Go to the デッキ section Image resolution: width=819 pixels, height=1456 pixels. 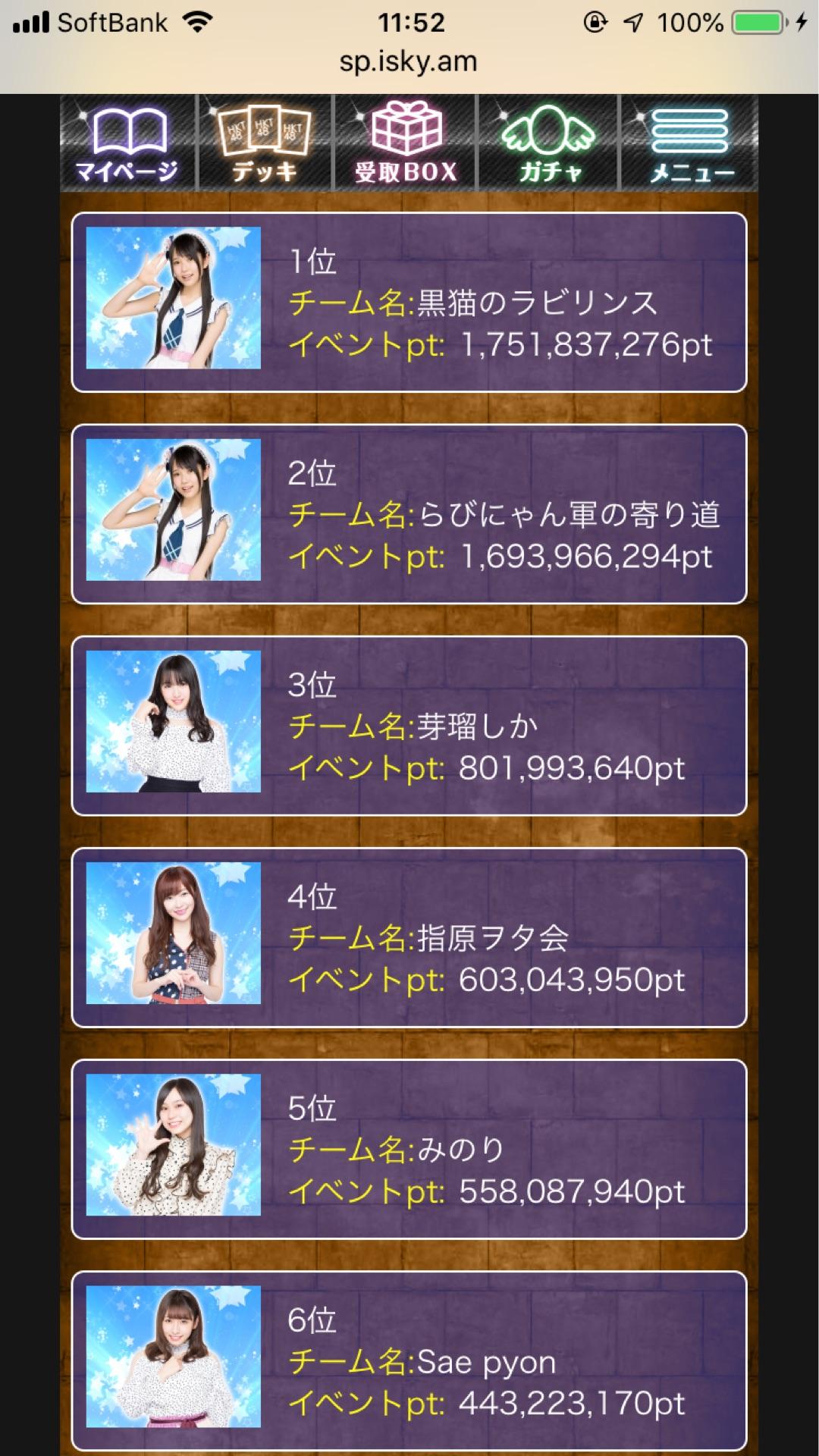click(x=264, y=143)
